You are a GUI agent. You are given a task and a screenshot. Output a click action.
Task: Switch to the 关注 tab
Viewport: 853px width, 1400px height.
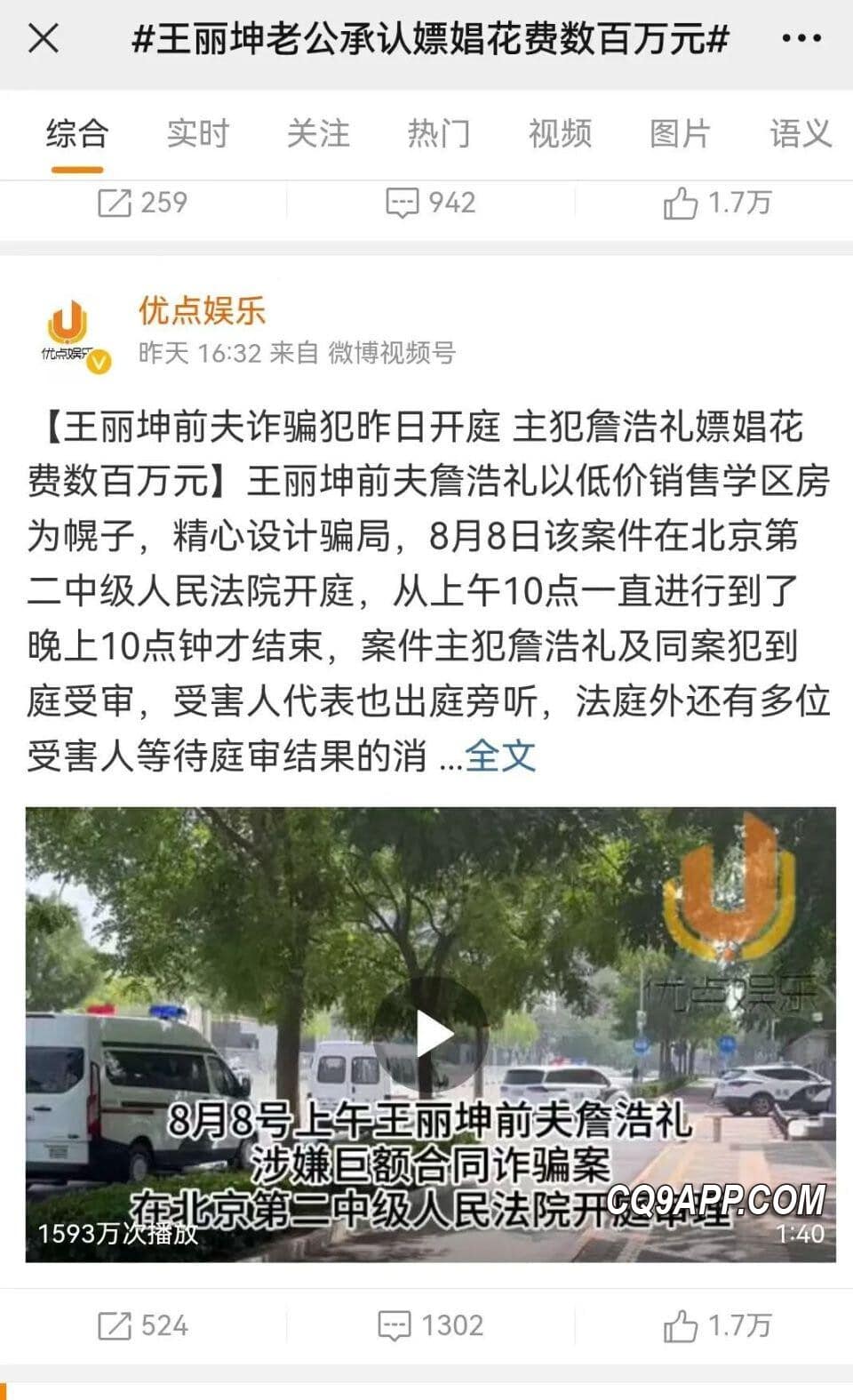click(318, 134)
